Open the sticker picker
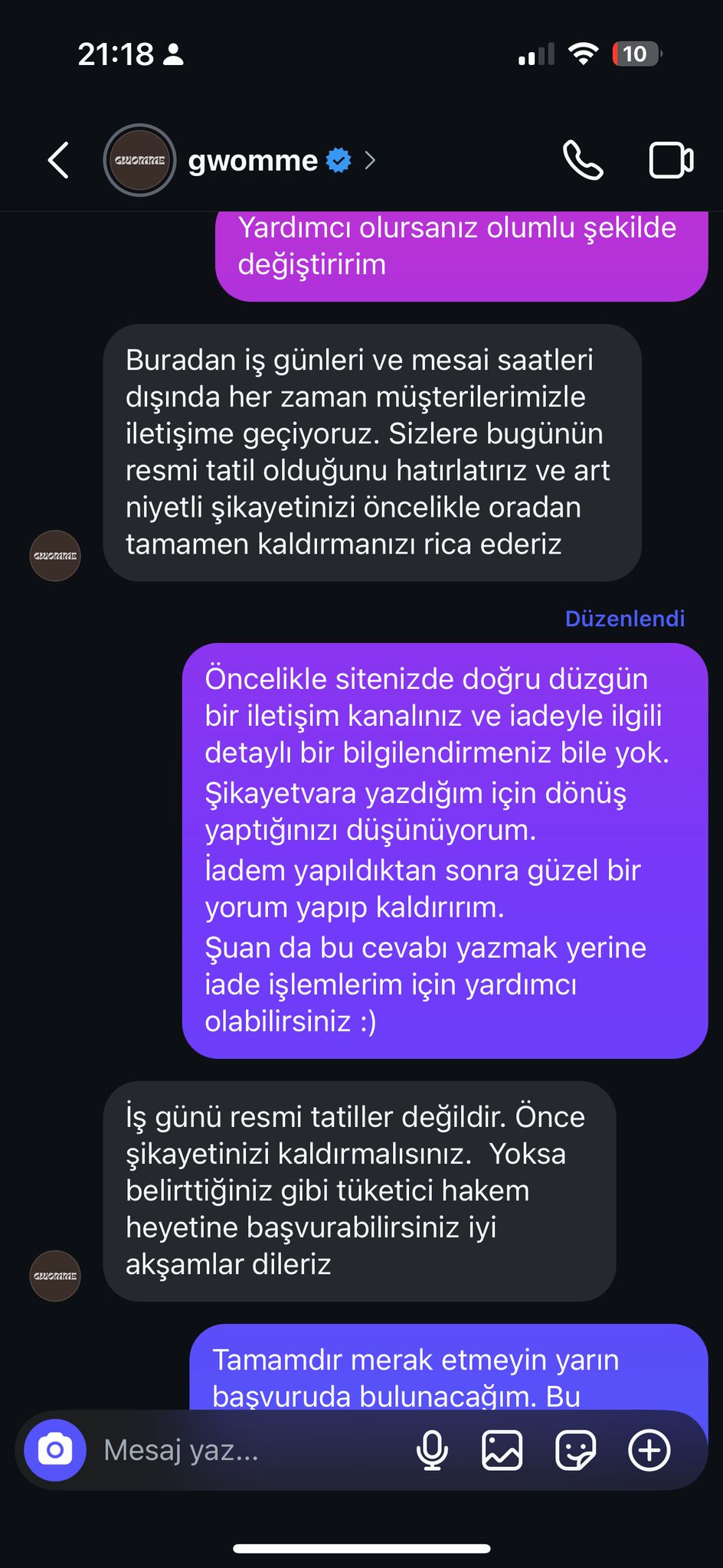This screenshot has height=1568, width=723. click(x=575, y=1449)
